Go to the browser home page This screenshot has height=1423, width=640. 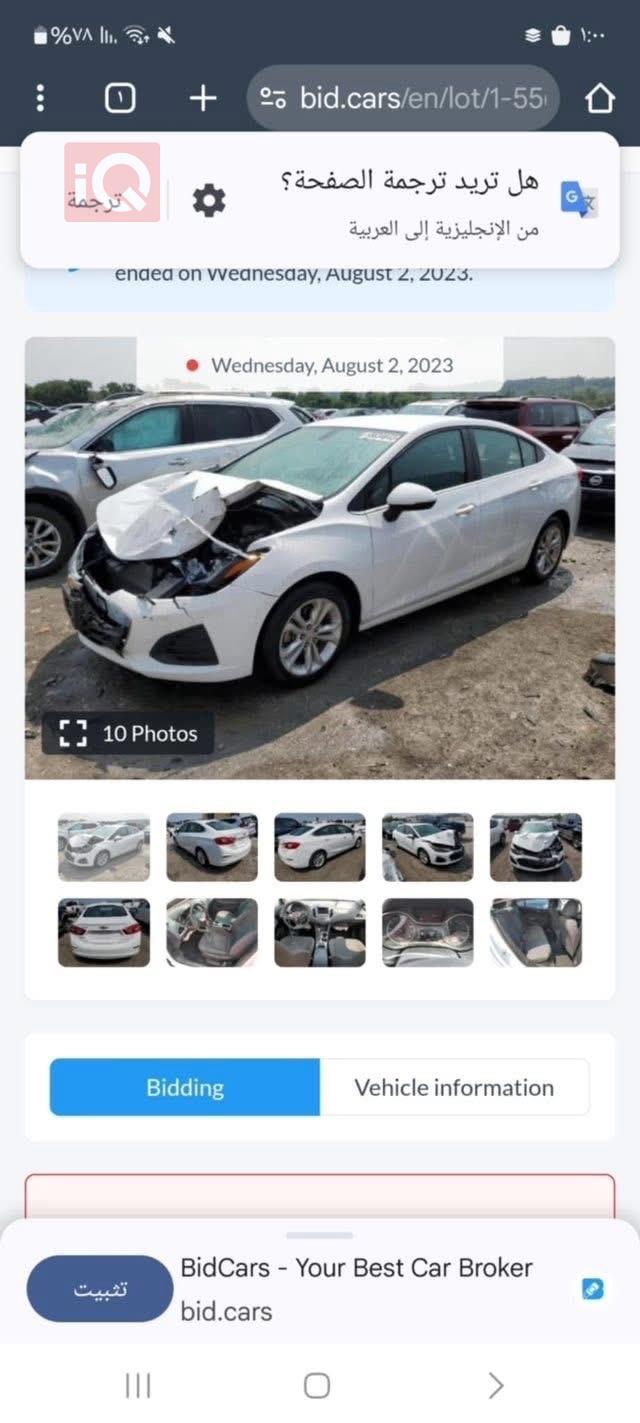599,98
